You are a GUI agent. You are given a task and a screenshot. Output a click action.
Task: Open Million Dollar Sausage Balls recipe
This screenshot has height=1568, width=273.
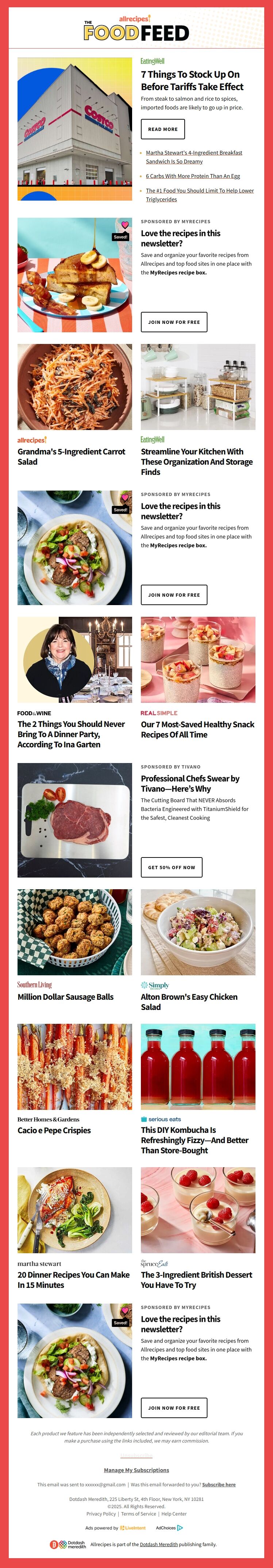(x=65, y=997)
